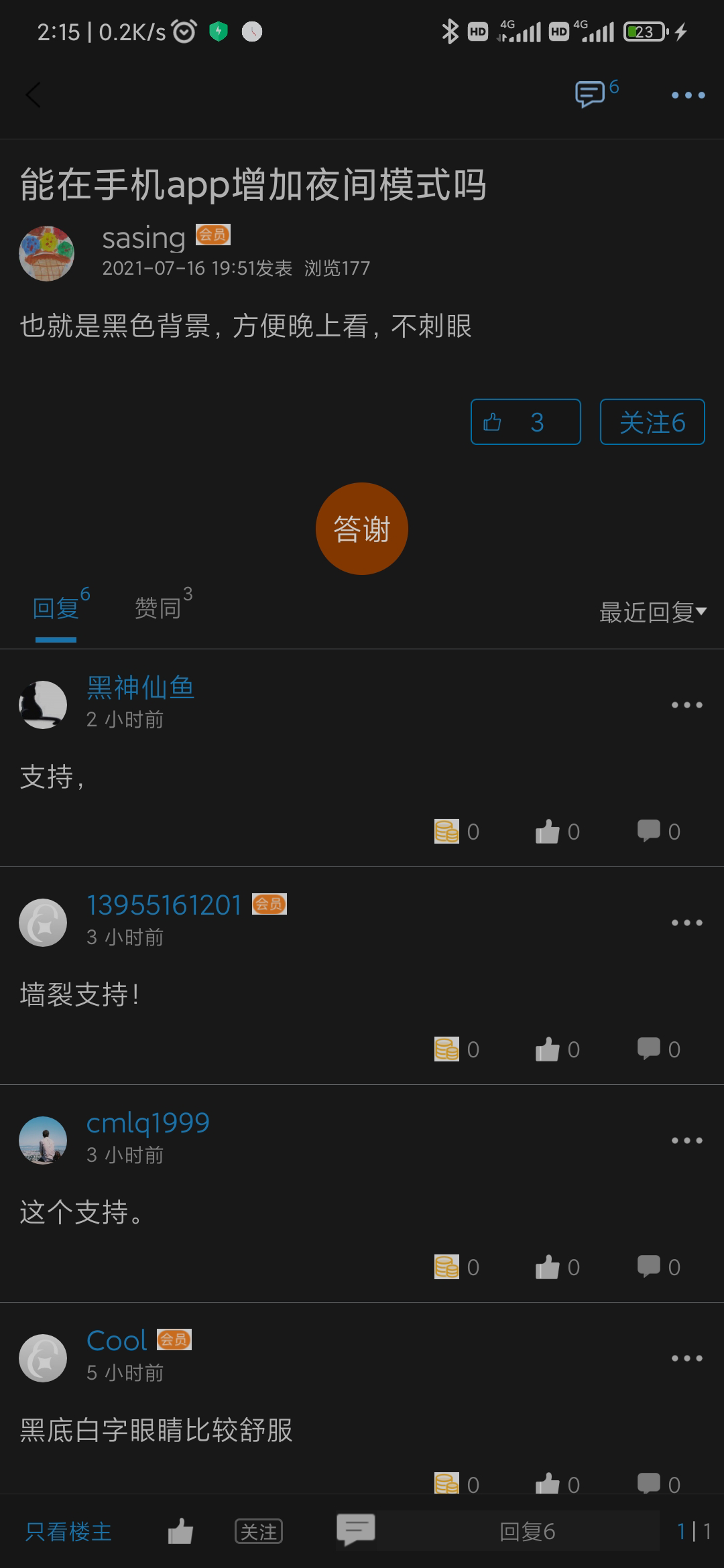Screen dimensions: 724x1568
Task: Tap the orange 答谢 button
Action: tap(362, 529)
